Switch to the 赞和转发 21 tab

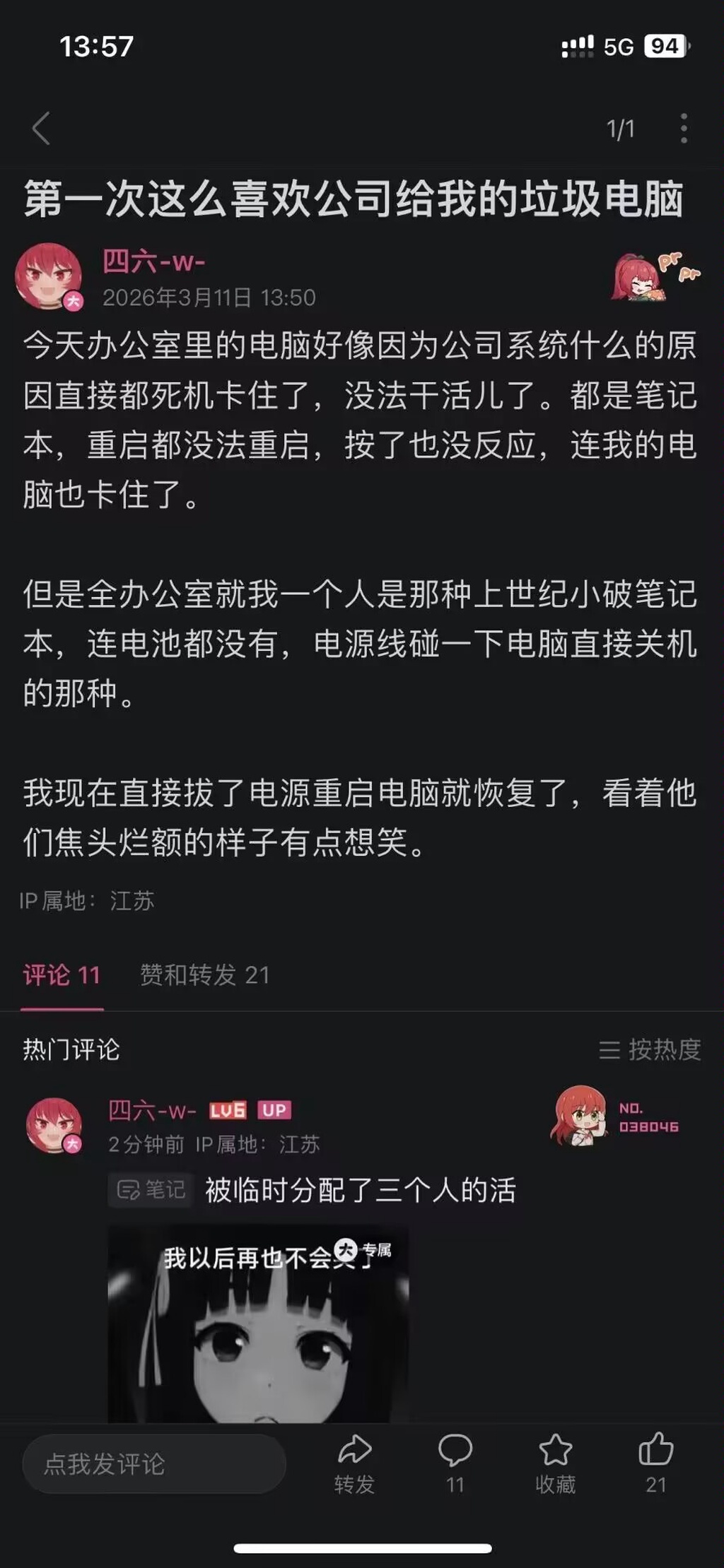tap(204, 975)
